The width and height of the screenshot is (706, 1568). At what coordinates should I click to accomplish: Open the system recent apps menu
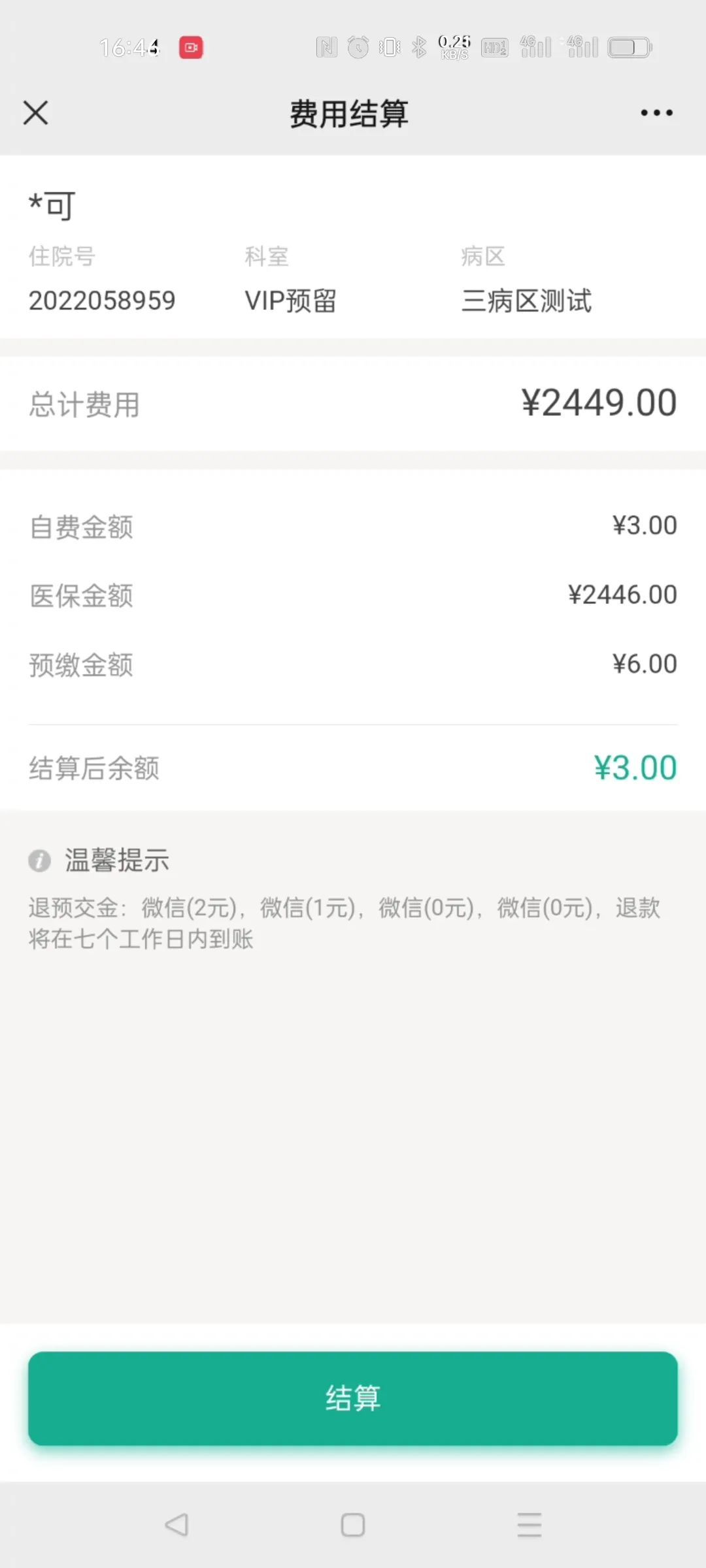529,1525
